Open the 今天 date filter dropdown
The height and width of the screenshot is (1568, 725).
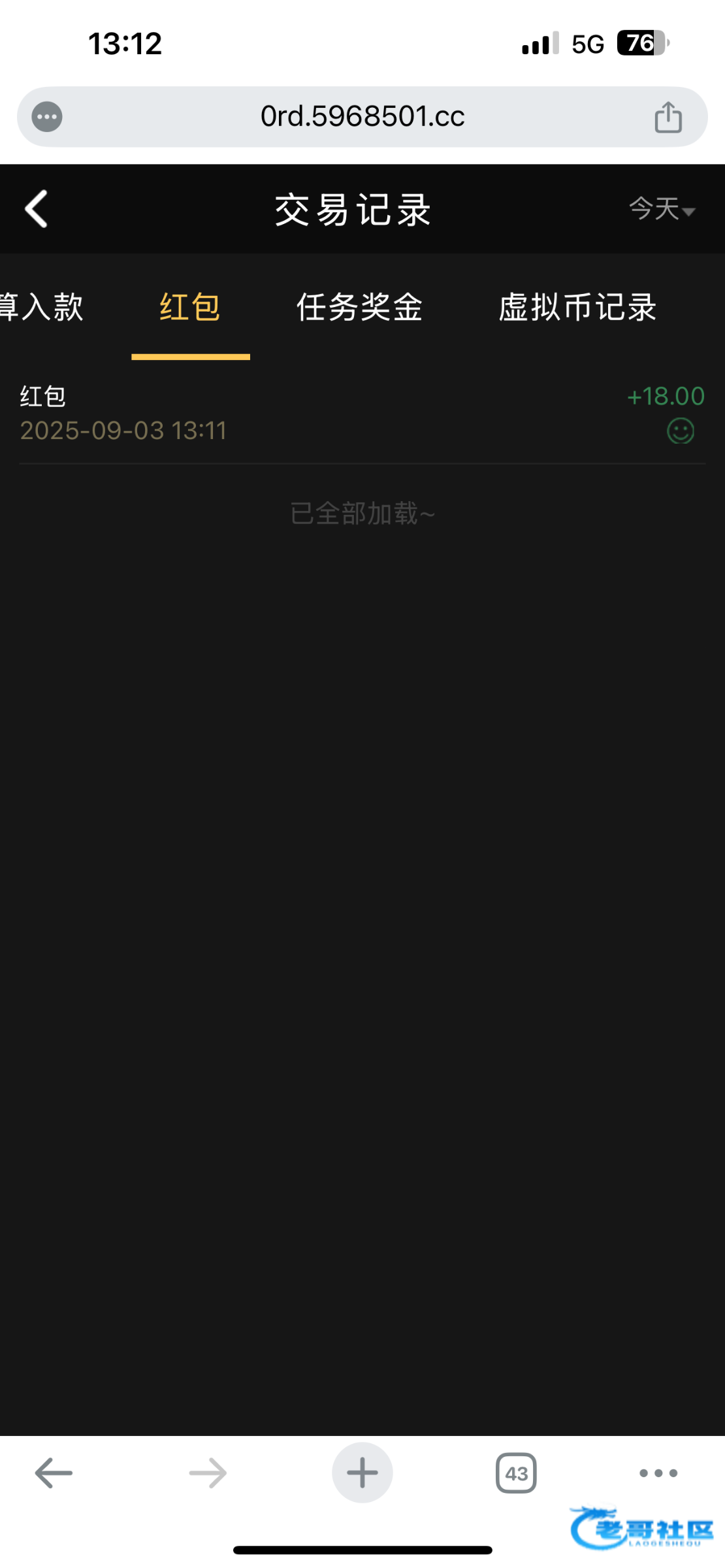(661, 209)
